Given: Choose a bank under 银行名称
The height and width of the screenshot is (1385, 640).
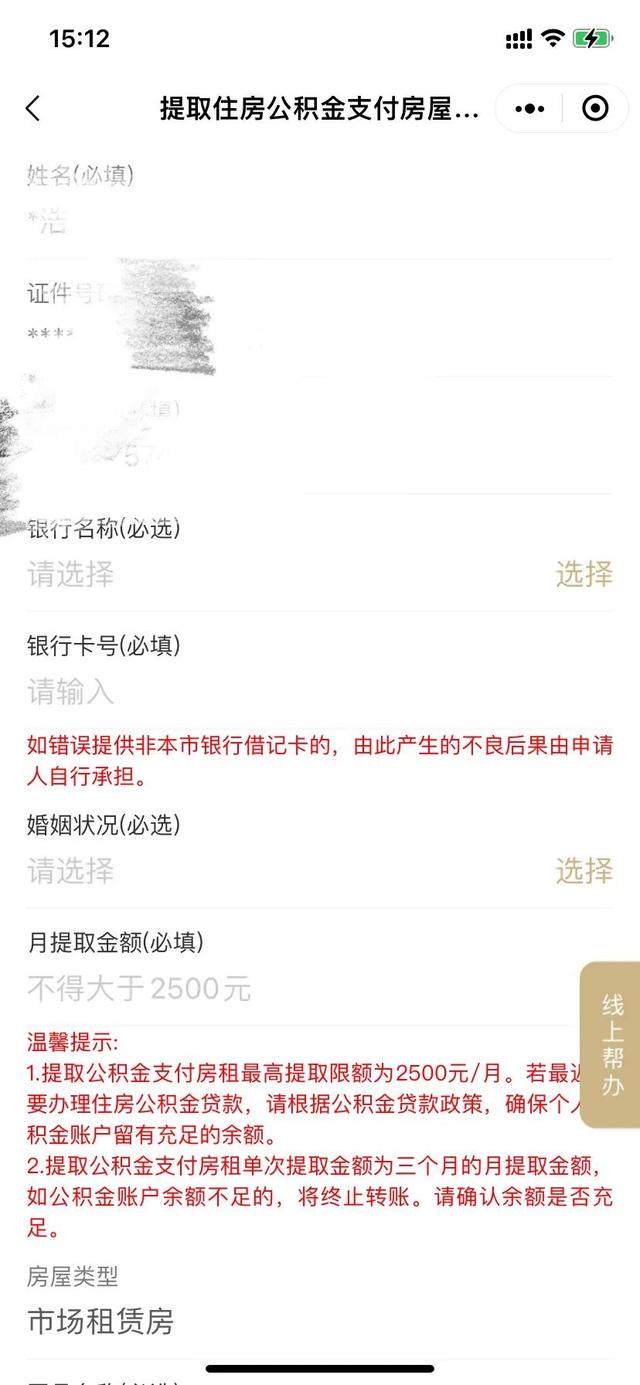Looking at the screenshot, I should [583, 574].
